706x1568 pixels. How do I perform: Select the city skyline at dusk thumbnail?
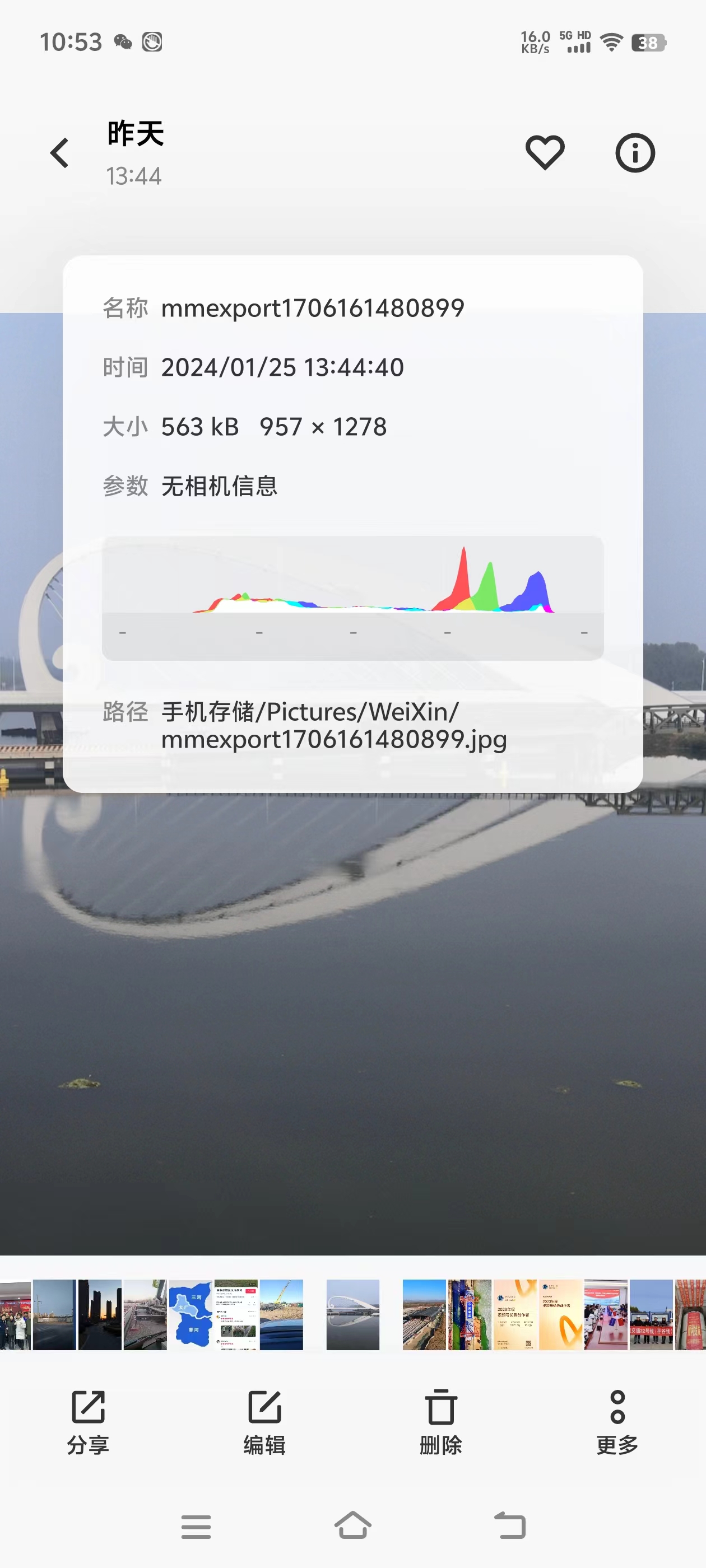coord(100,1314)
